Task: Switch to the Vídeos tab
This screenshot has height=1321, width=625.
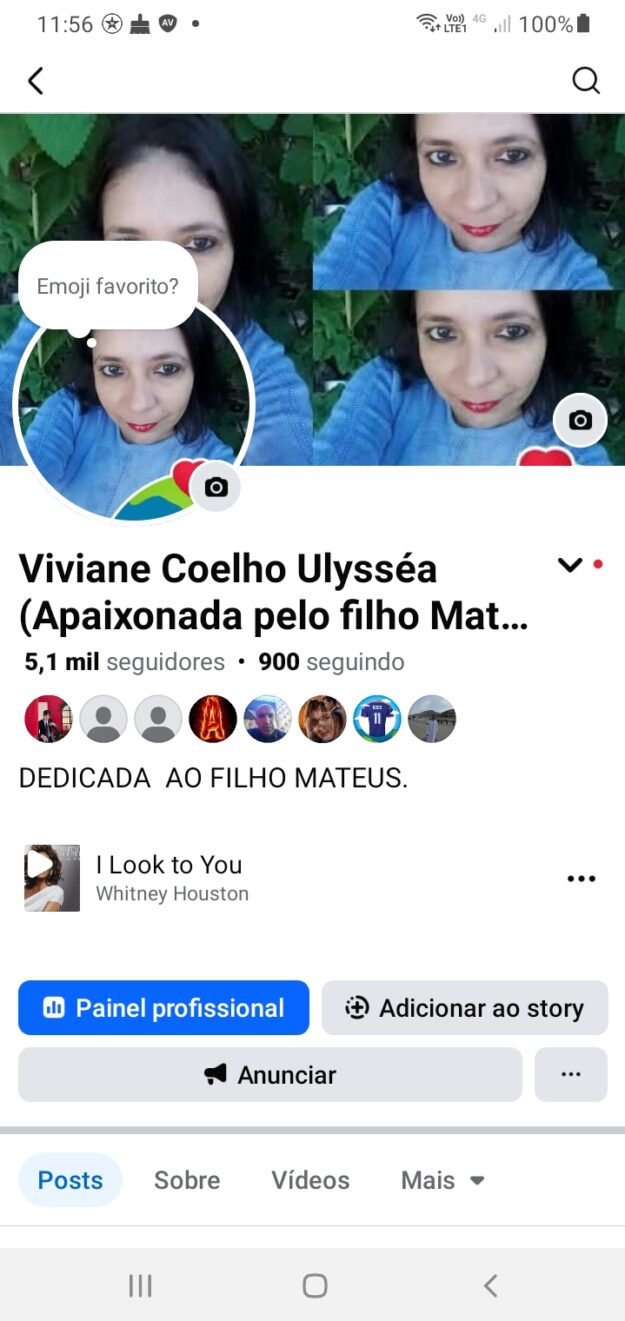Action: (x=310, y=1180)
